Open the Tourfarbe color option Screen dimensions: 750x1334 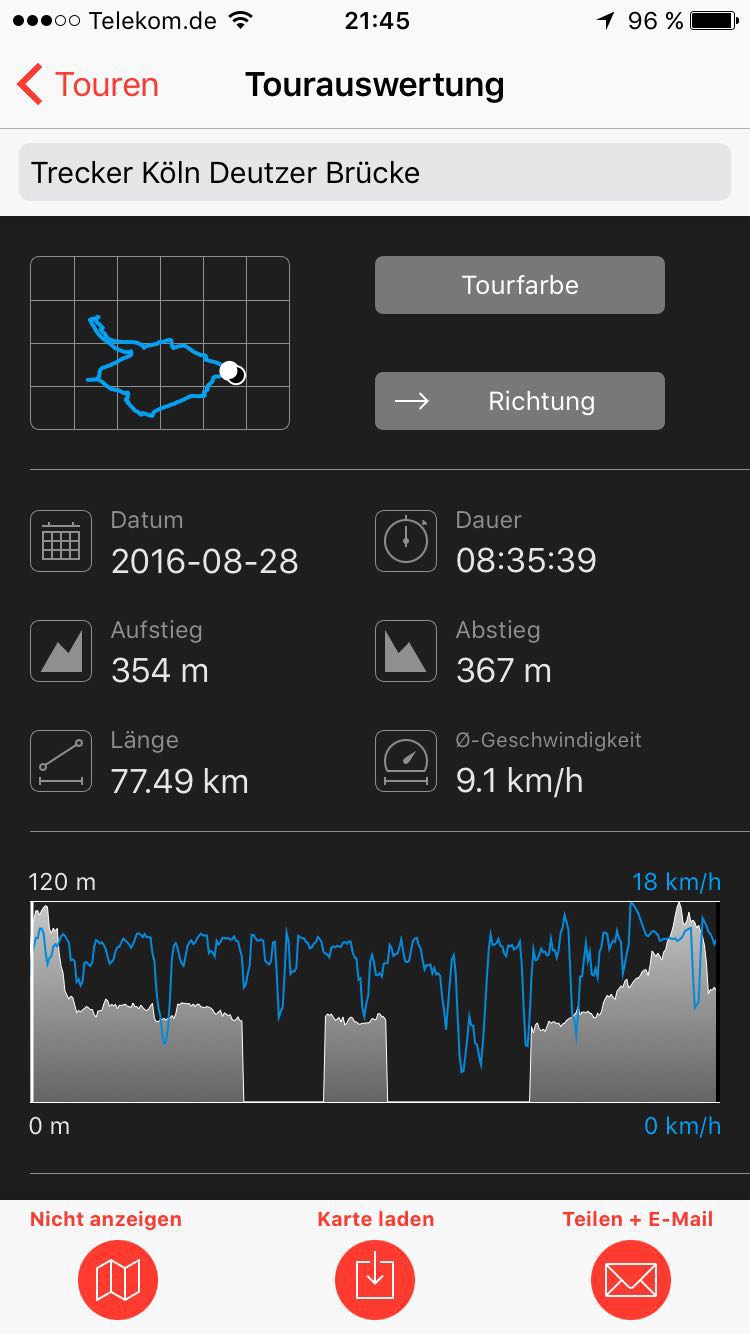519,285
